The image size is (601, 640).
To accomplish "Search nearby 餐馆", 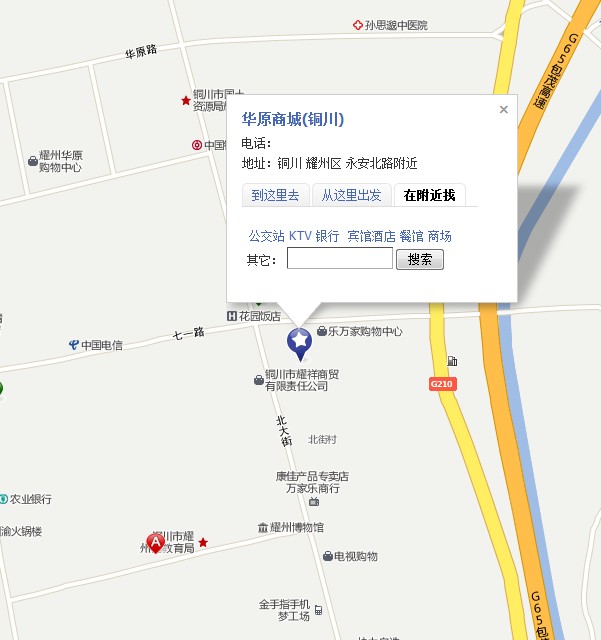I will pyautogui.click(x=411, y=236).
